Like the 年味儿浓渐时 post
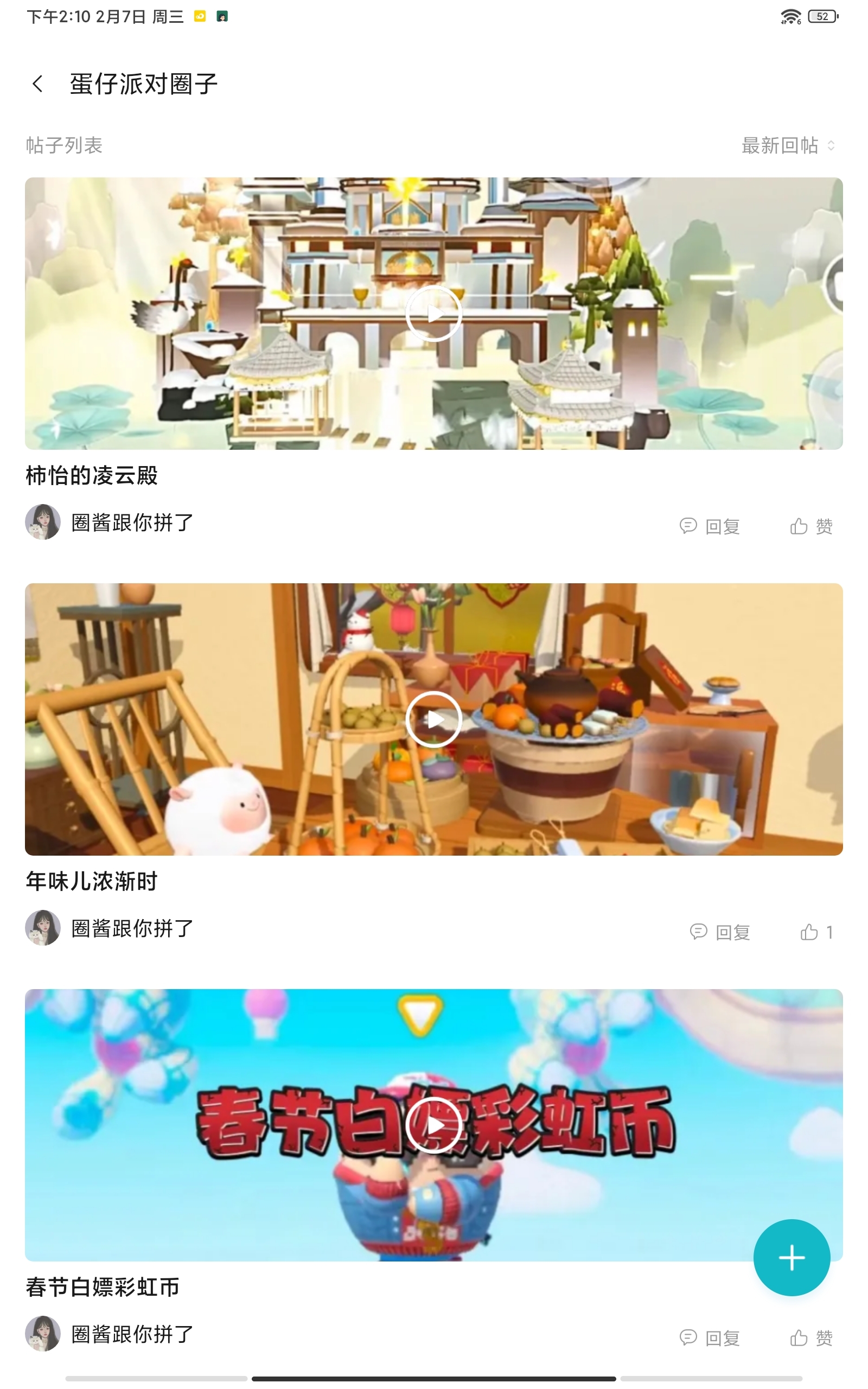The height and width of the screenshot is (1389, 868). tap(816, 932)
